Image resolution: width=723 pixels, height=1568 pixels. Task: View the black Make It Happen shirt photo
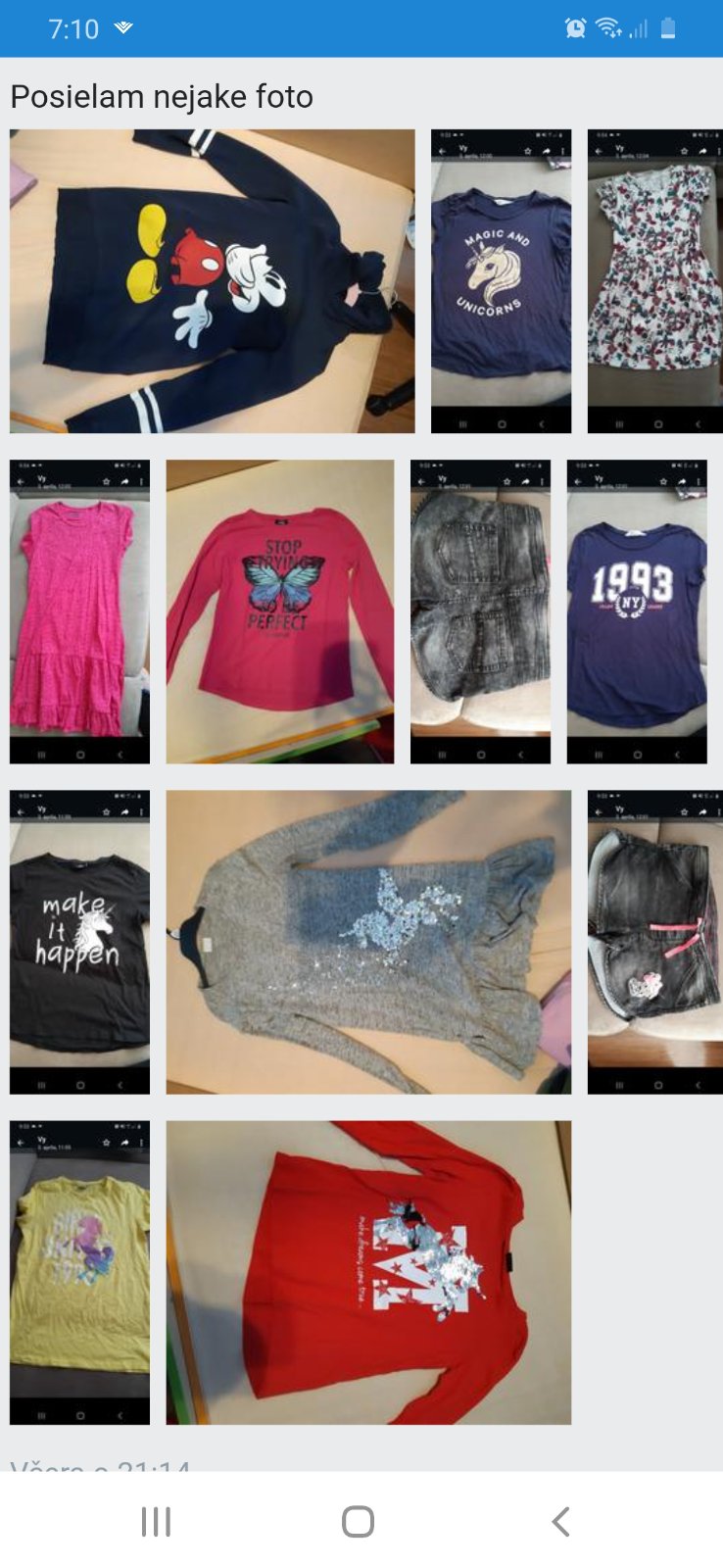coord(79,942)
